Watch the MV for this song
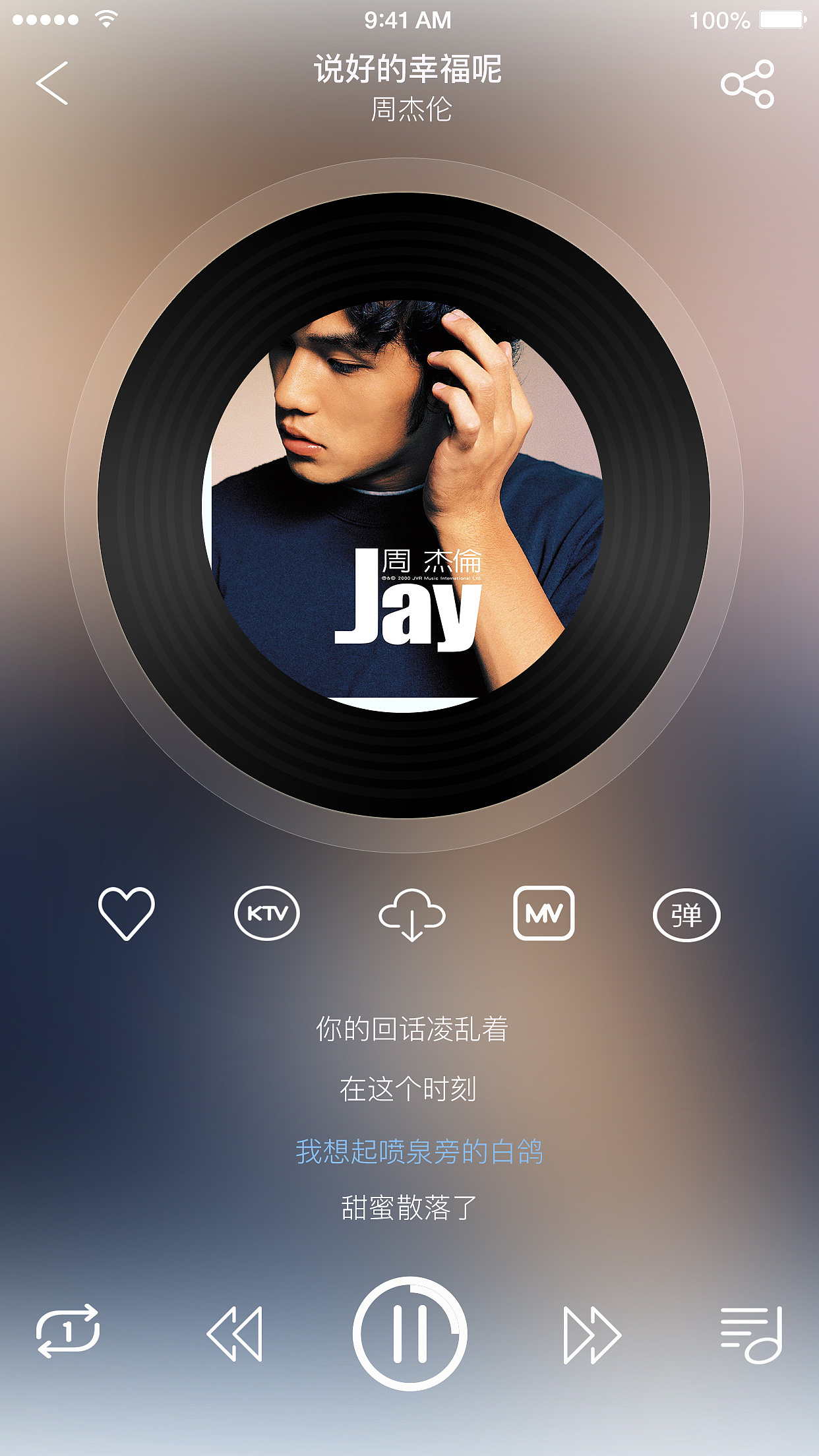Screen dimensions: 819x1456 (544, 913)
